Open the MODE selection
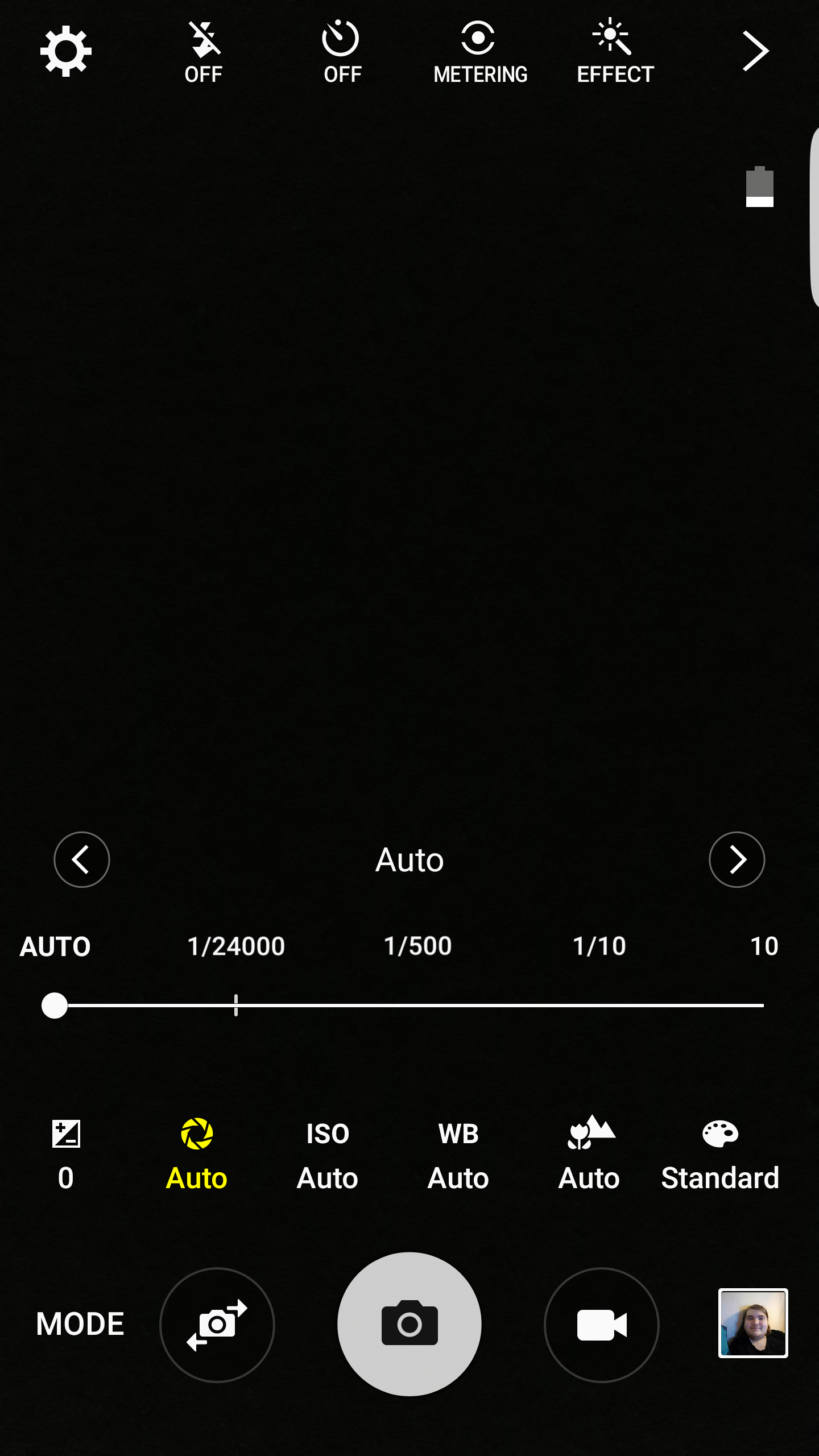The image size is (819, 1456). click(80, 1324)
